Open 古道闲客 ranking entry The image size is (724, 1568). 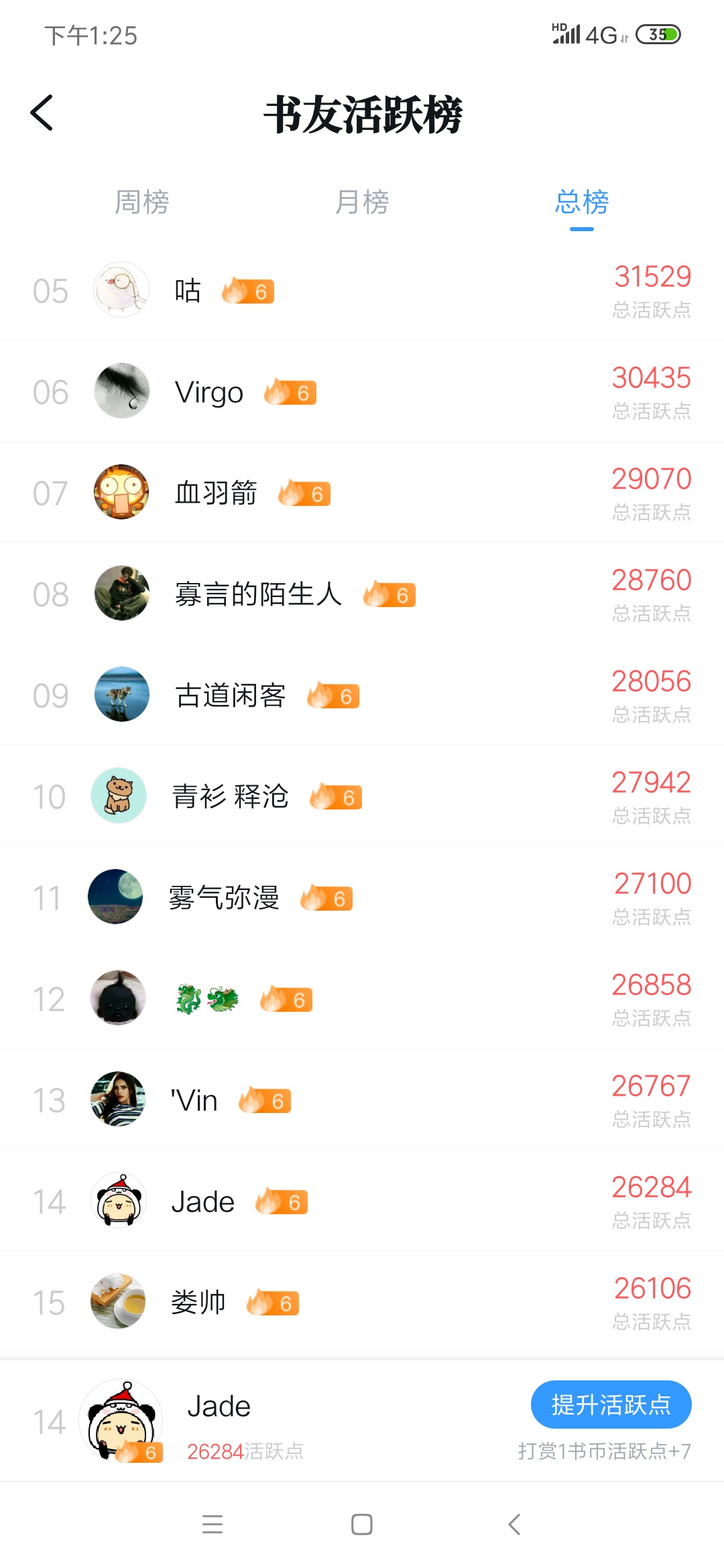click(362, 696)
